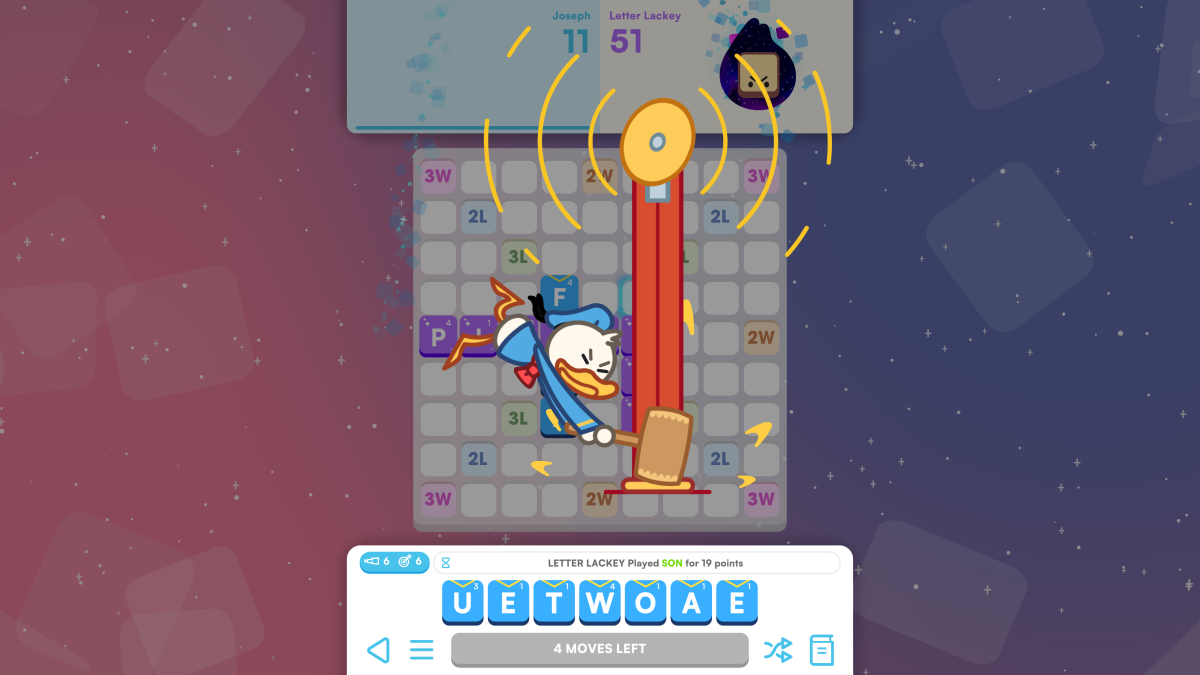The height and width of the screenshot is (675, 1200).
Task: Go back with the left arrow icon
Action: (378, 650)
